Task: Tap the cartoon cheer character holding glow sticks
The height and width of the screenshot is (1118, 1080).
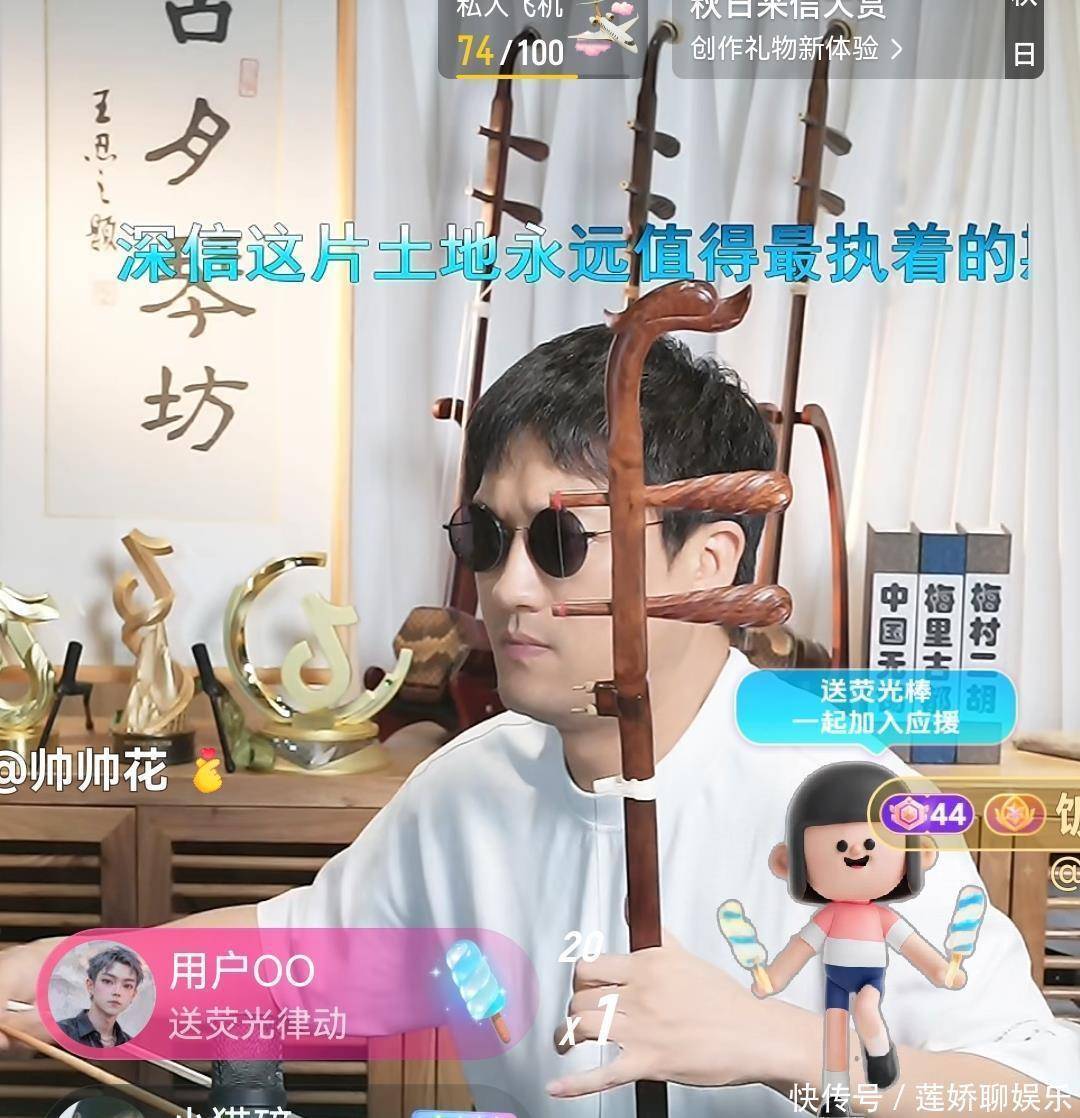Action: click(853, 920)
